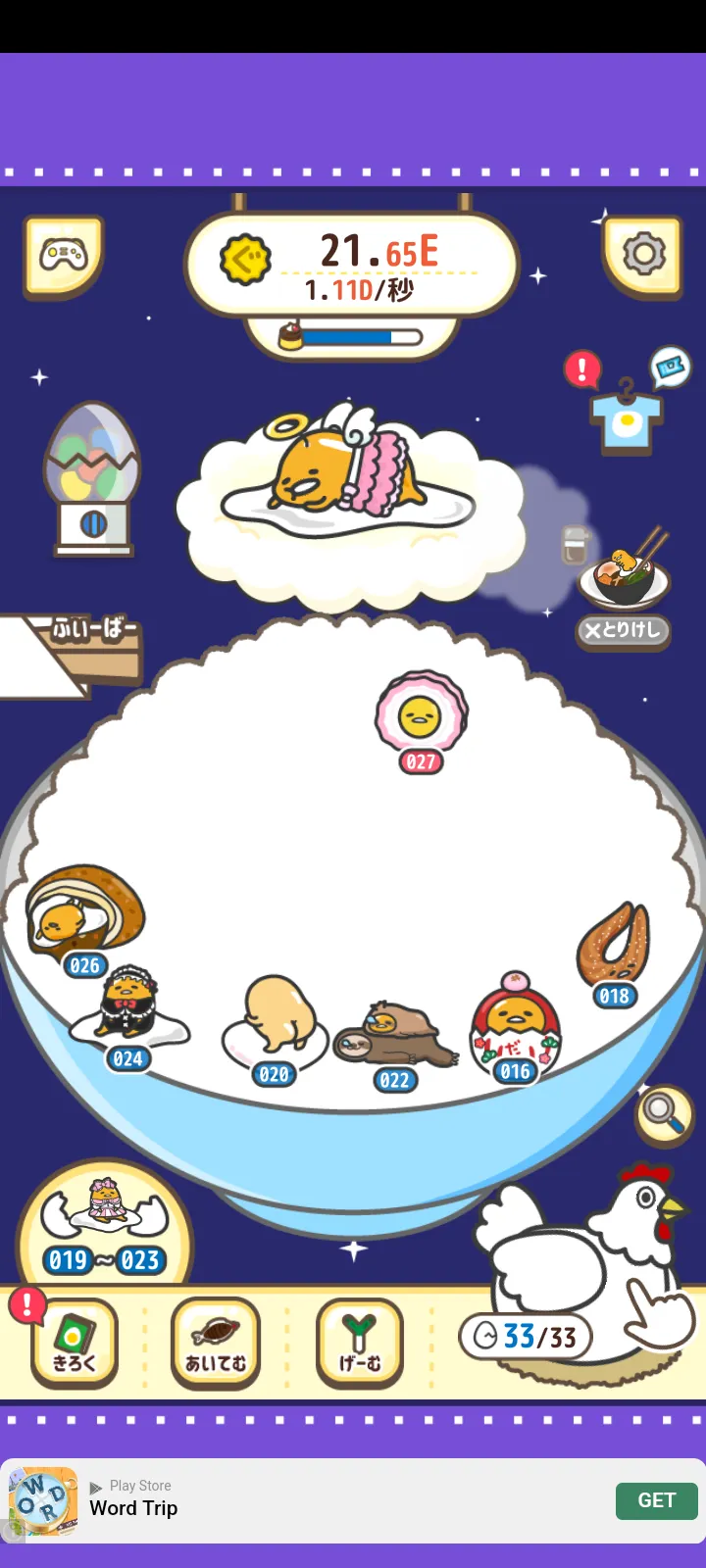This screenshot has height=1568, width=706.
Task: Open the magnifying glass search
Action: pyautogui.click(x=663, y=1114)
